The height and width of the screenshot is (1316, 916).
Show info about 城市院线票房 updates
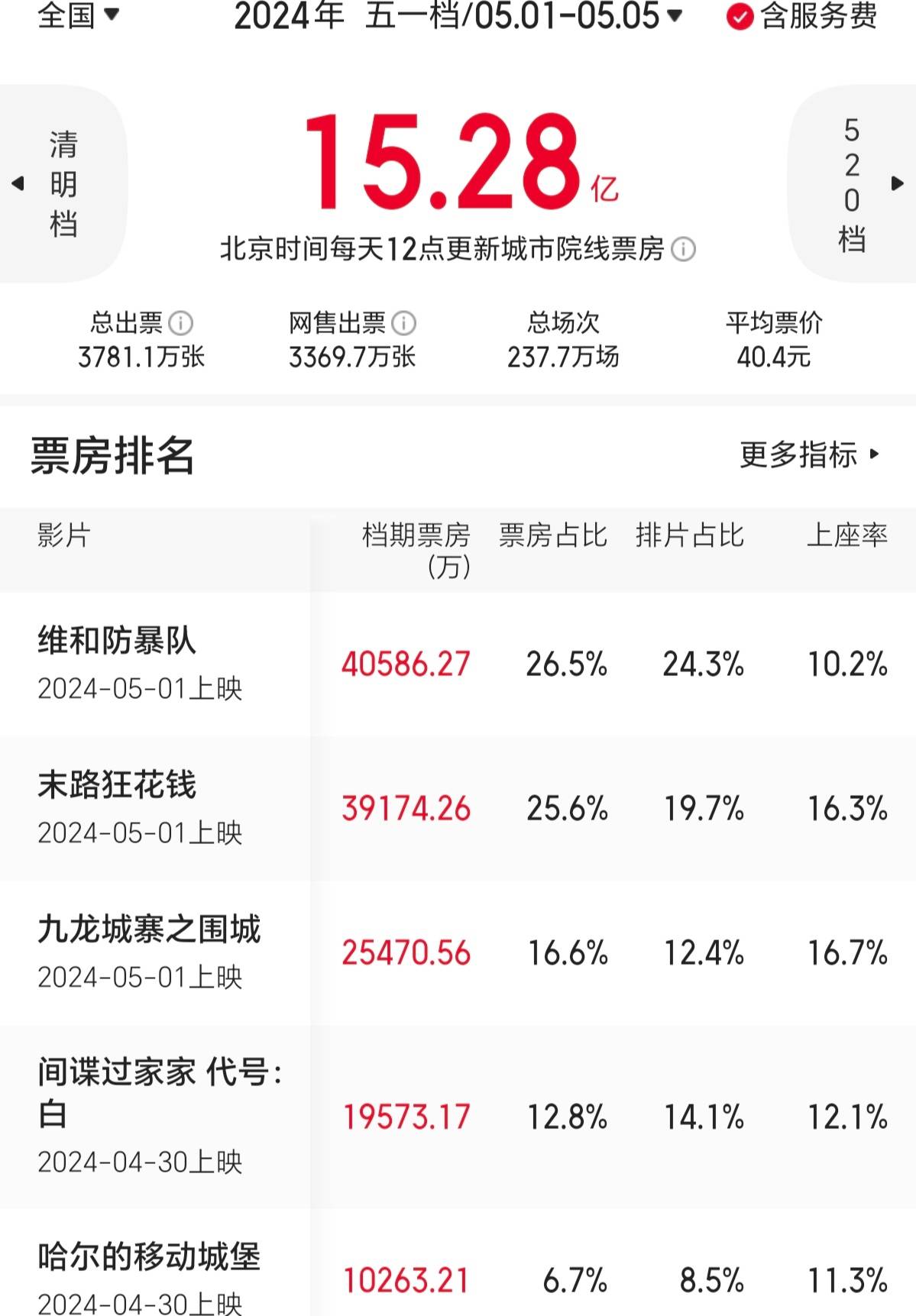click(x=683, y=249)
